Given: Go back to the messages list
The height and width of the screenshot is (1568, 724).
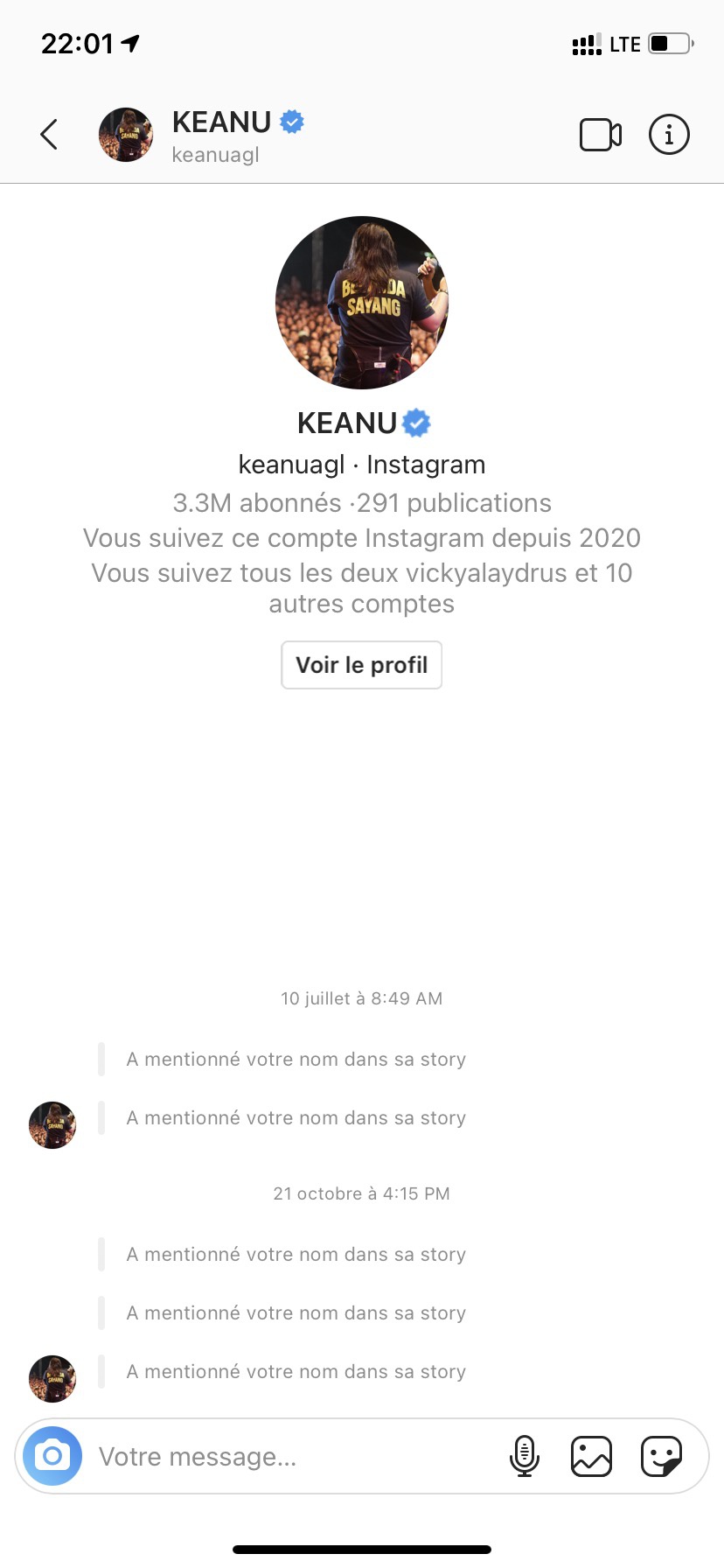Looking at the screenshot, I should [x=49, y=135].
